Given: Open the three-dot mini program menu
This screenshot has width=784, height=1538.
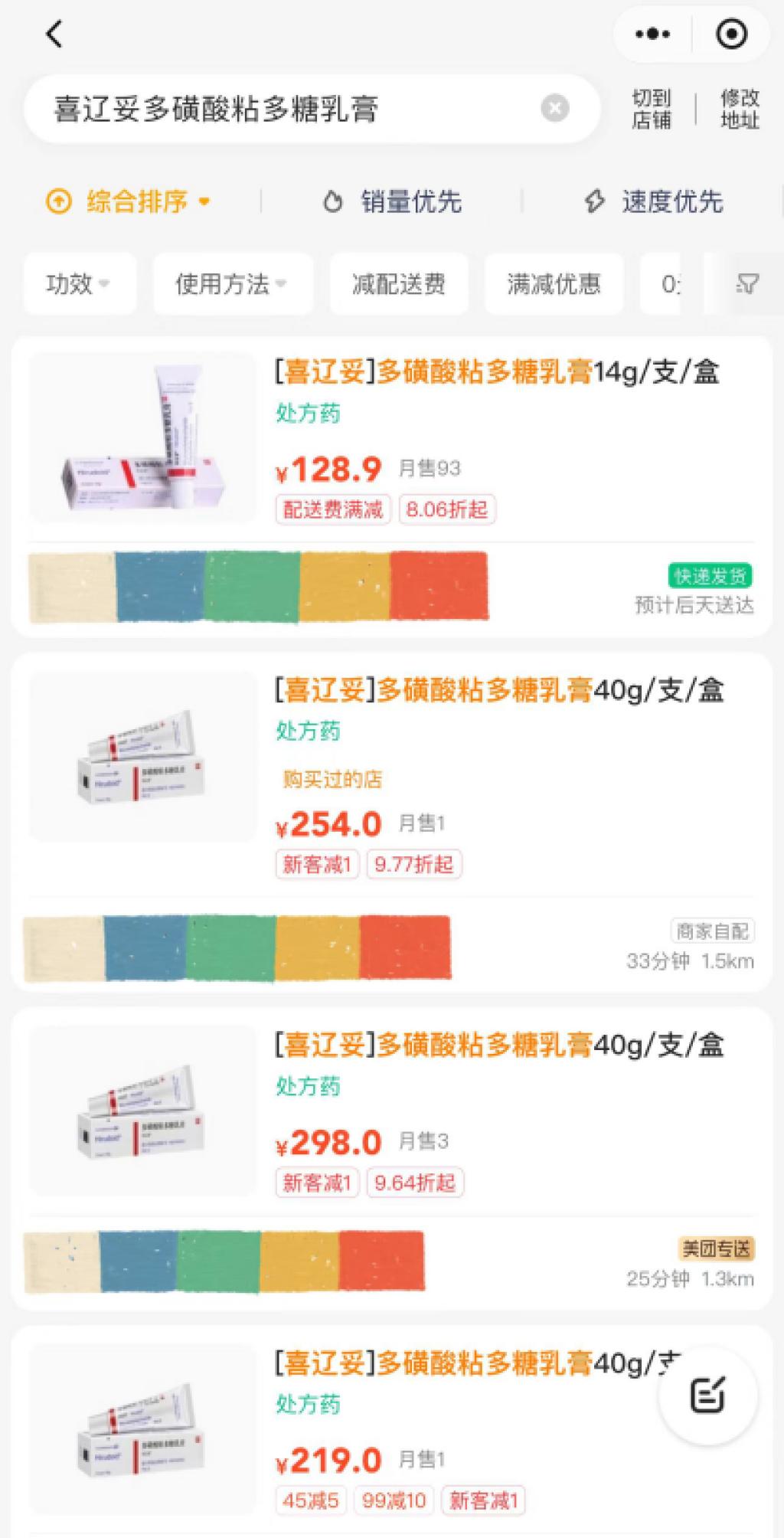Looking at the screenshot, I should 652,34.
